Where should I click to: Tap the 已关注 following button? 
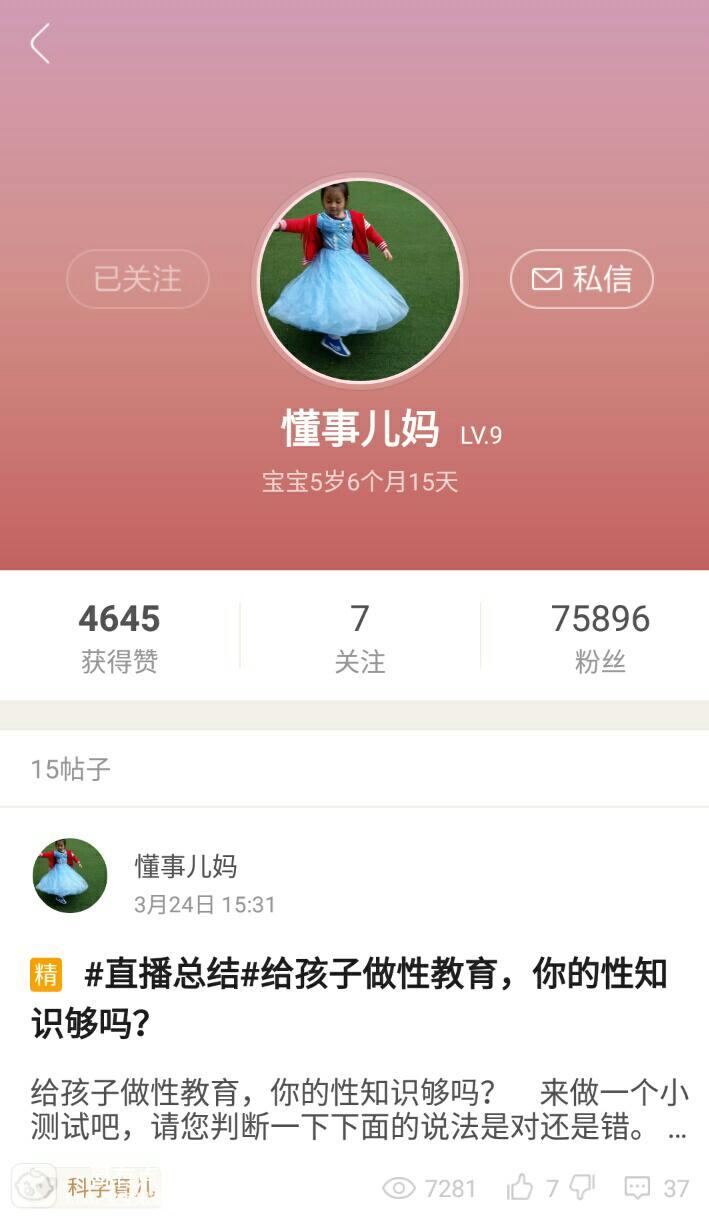point(138,279)
